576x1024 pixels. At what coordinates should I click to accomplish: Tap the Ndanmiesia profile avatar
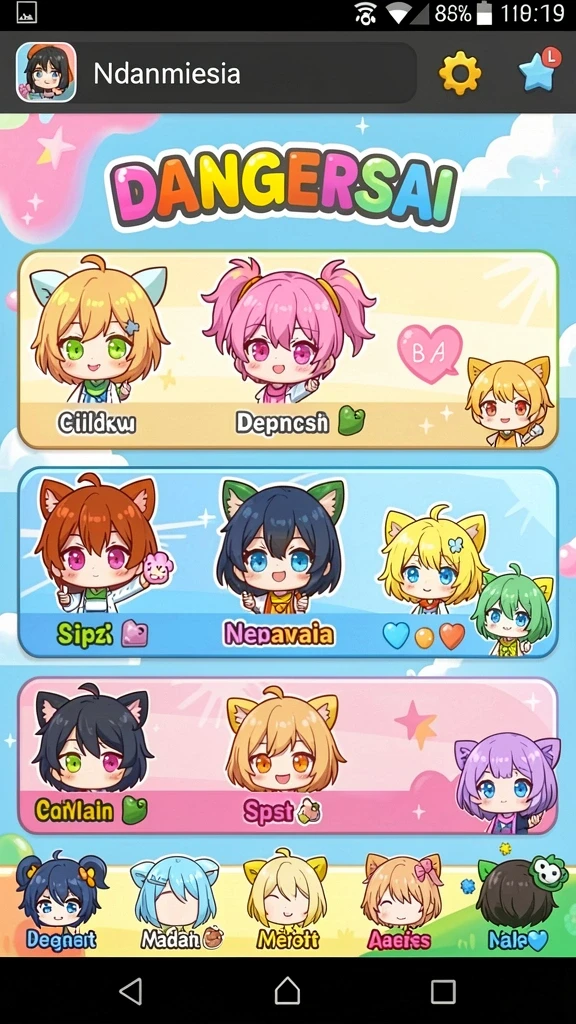pyautogui.click(x=46, y=72)
